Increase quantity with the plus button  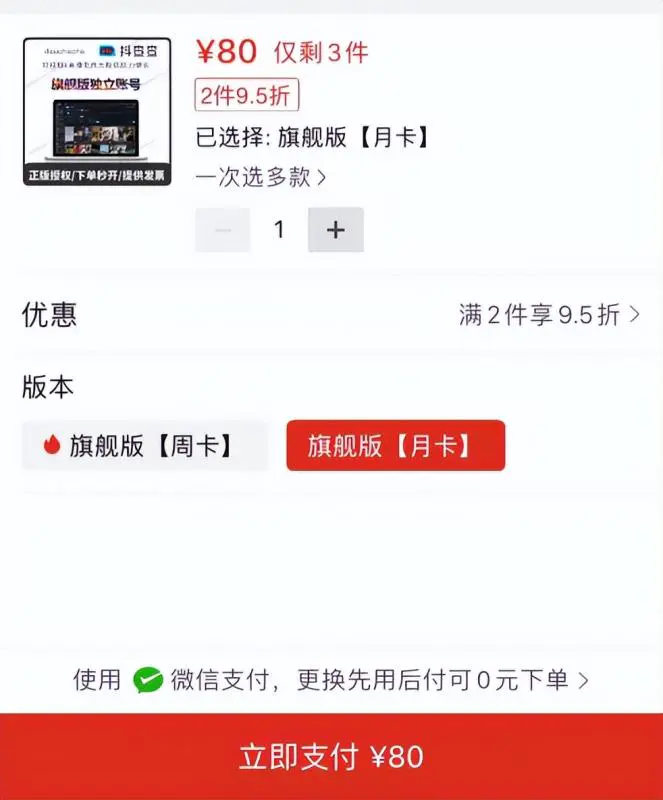pyautogui.click(x=336, y=230)
